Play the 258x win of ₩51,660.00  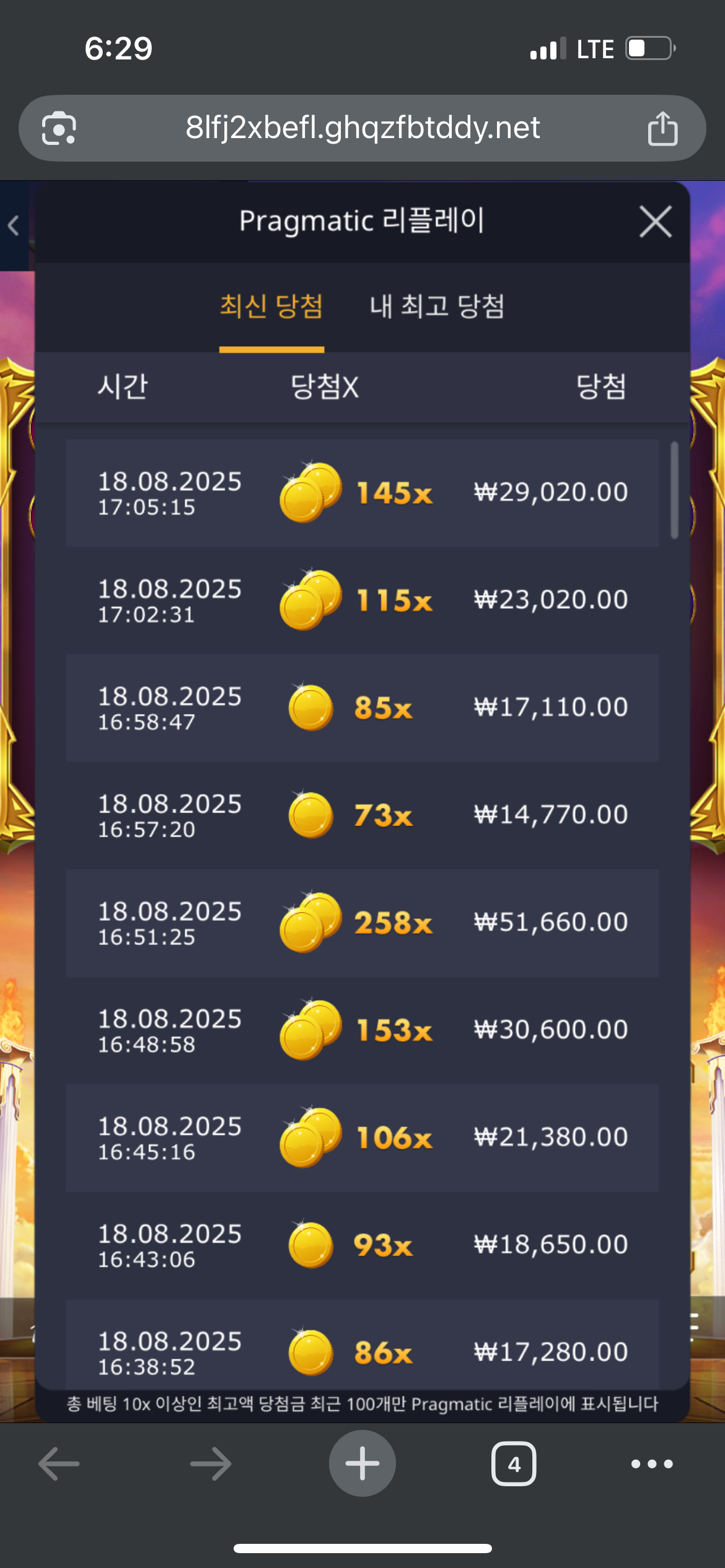(362, 923)
